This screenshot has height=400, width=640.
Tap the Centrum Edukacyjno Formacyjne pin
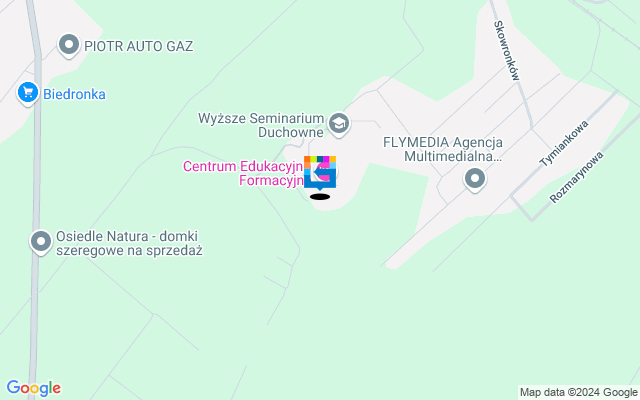pos(320,173)
